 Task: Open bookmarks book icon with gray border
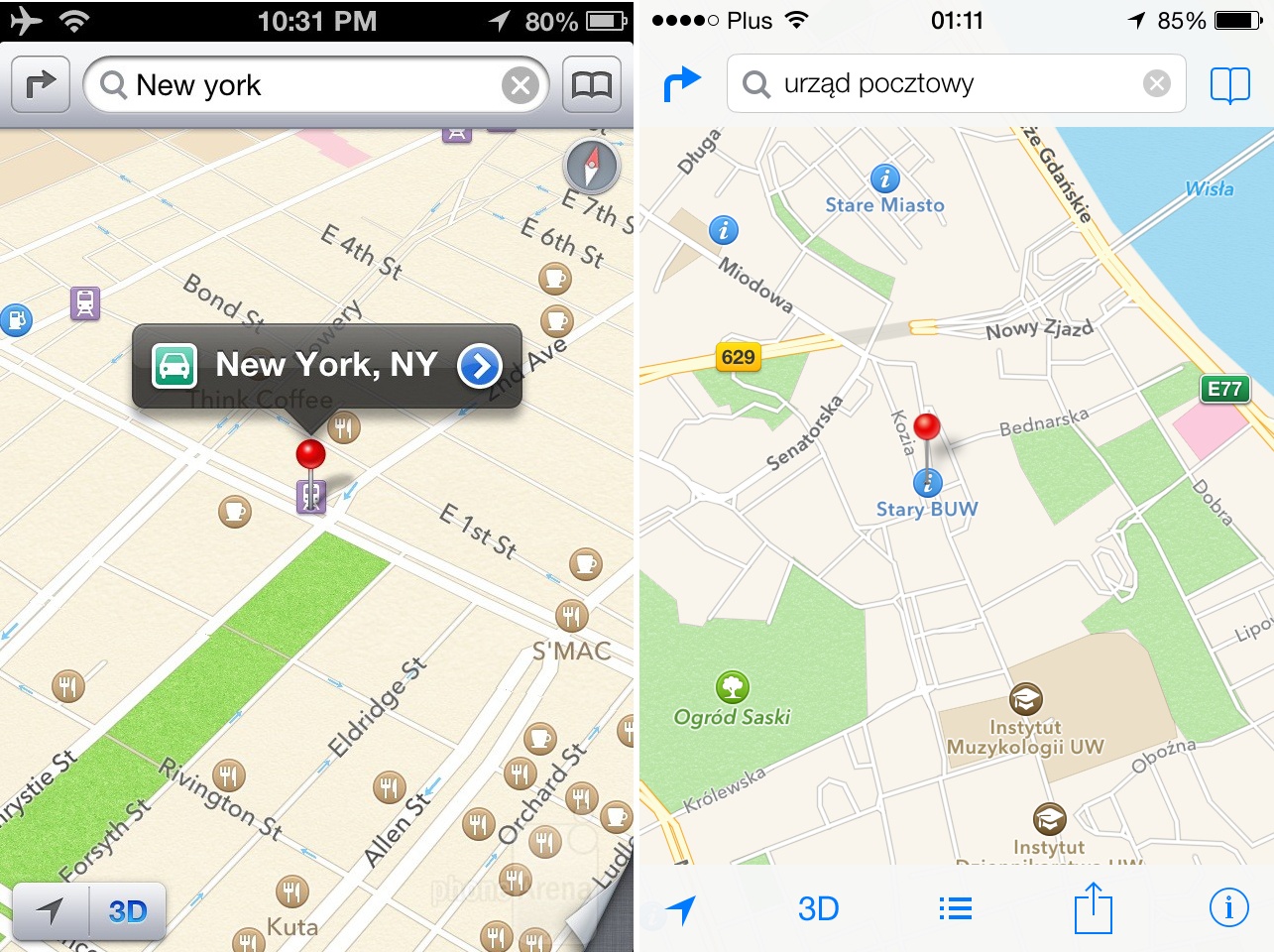pyautogui.click(x=592, y=86)
